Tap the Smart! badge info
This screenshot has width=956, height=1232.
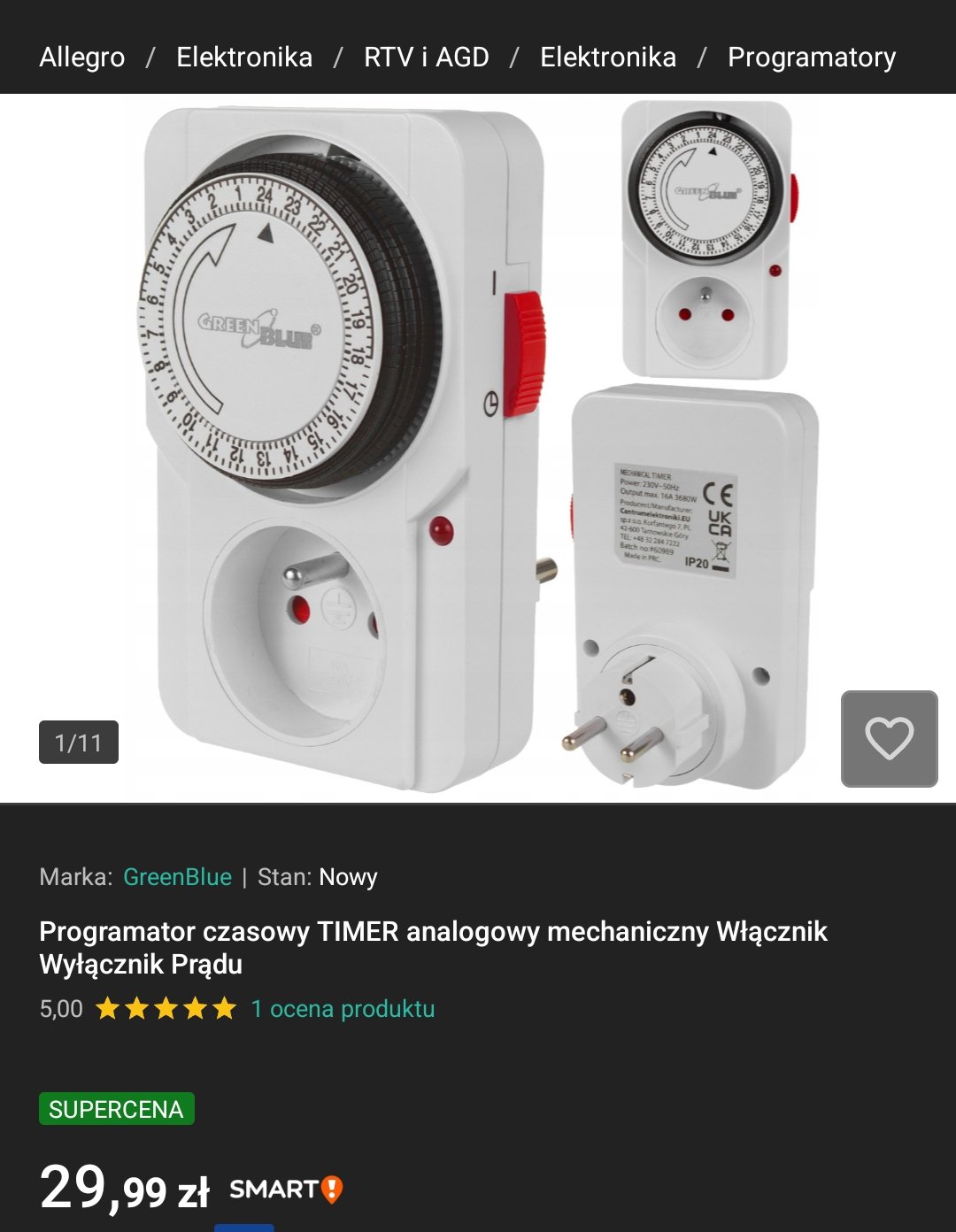(285, 1190)
